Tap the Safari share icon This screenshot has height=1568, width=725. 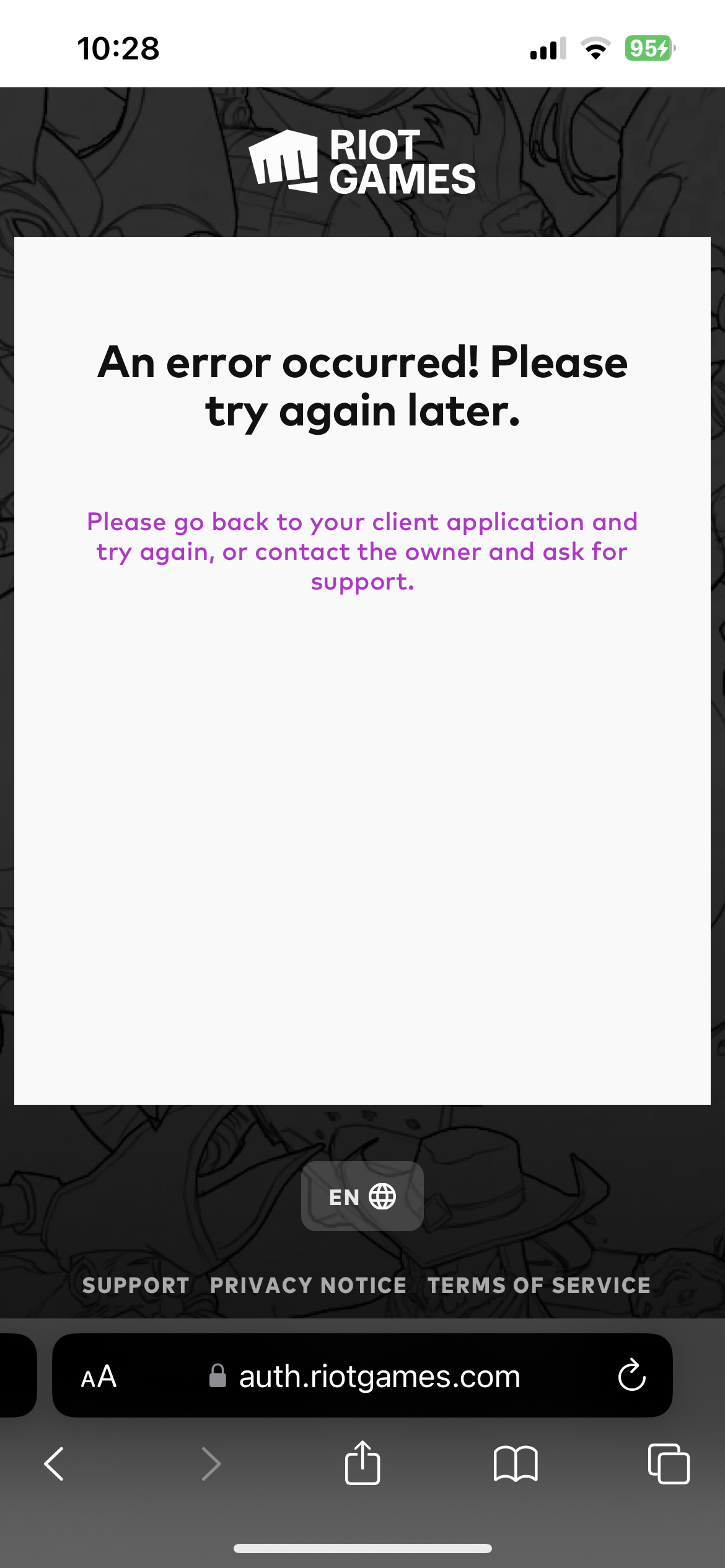tap(362, 1463)
